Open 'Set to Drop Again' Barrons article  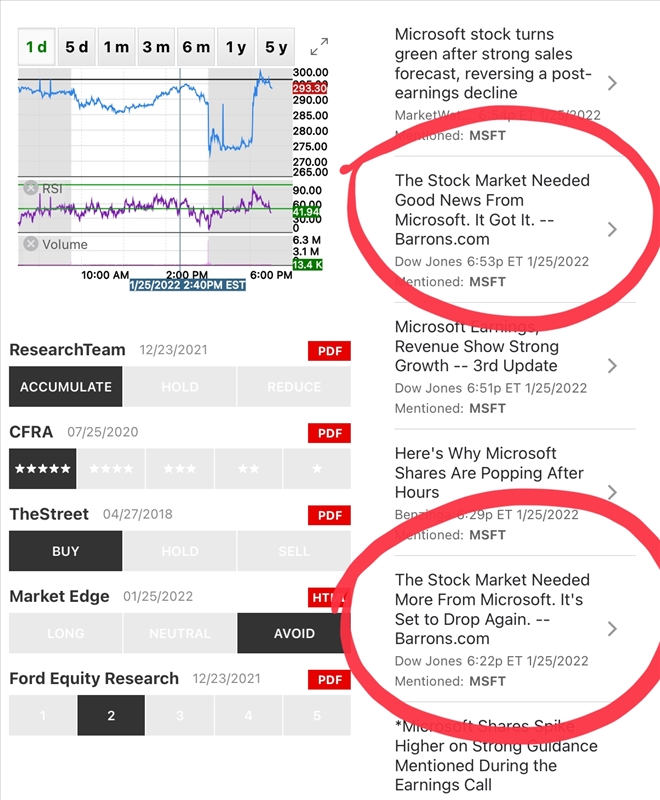point(493,609)
